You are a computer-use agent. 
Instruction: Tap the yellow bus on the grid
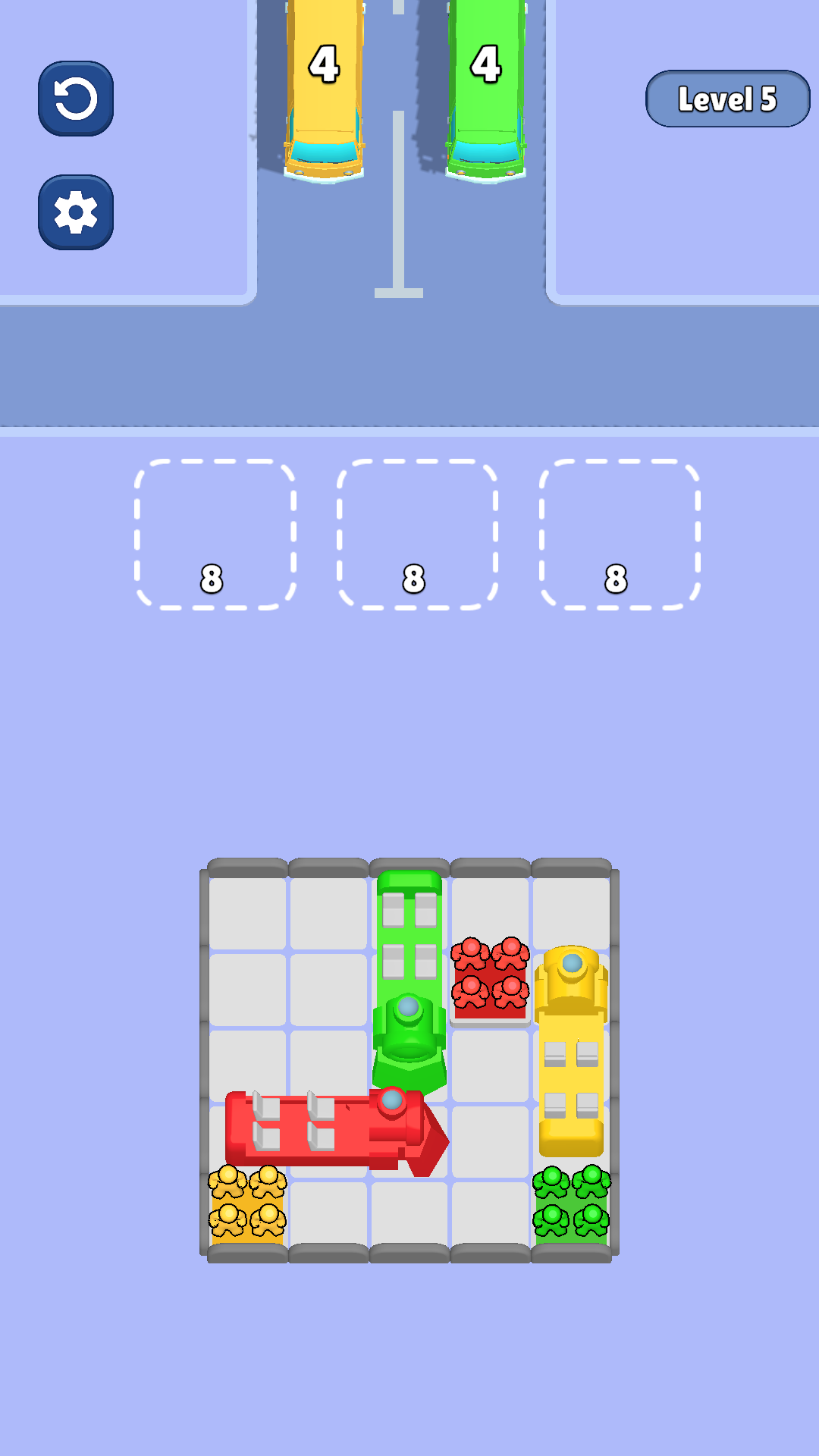click(x=571, y=1050)
